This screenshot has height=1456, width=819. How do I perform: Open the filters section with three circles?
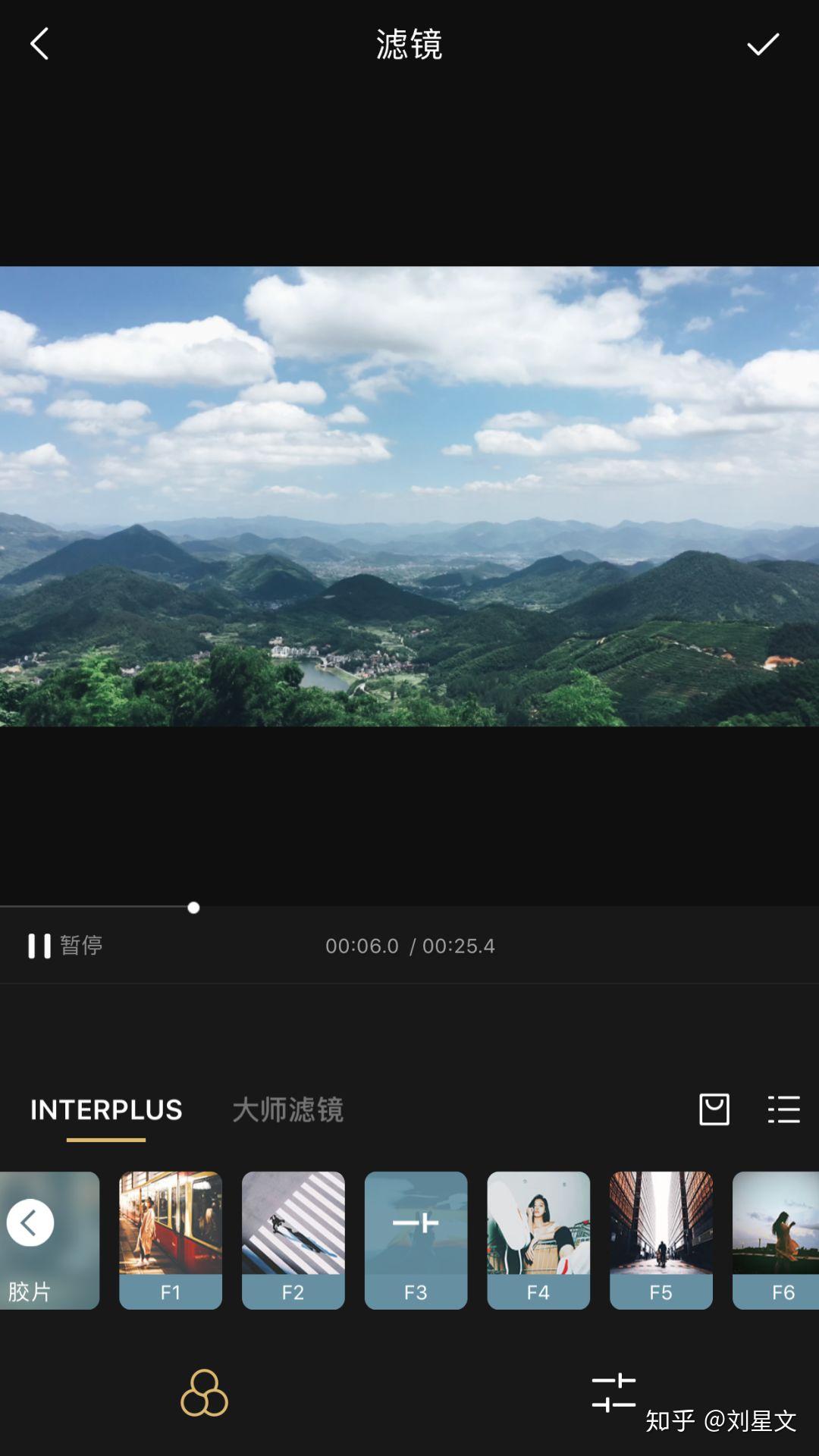click(x=204, y=1392)
